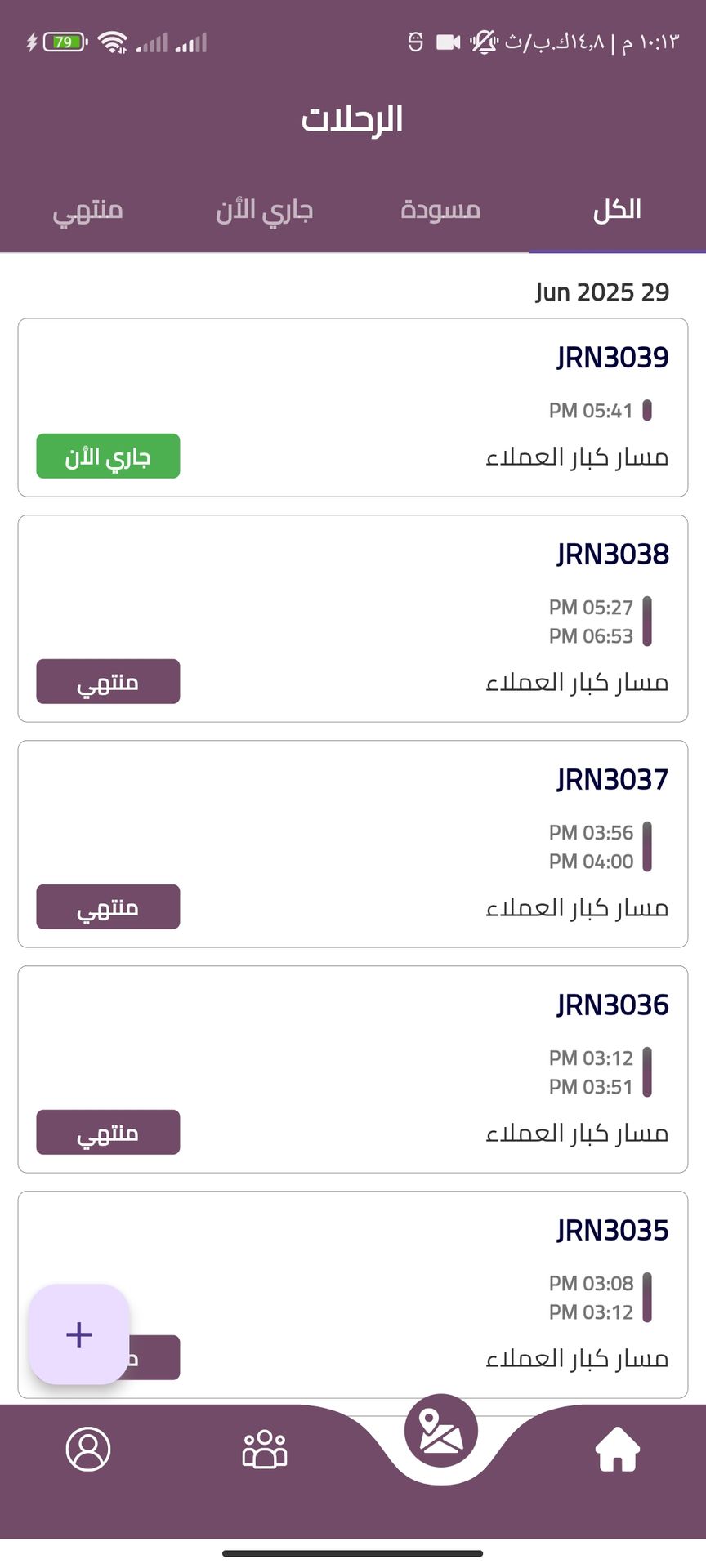Go to the home tab
Screen dimensions: 706x1568
(x=617, y=1450)
